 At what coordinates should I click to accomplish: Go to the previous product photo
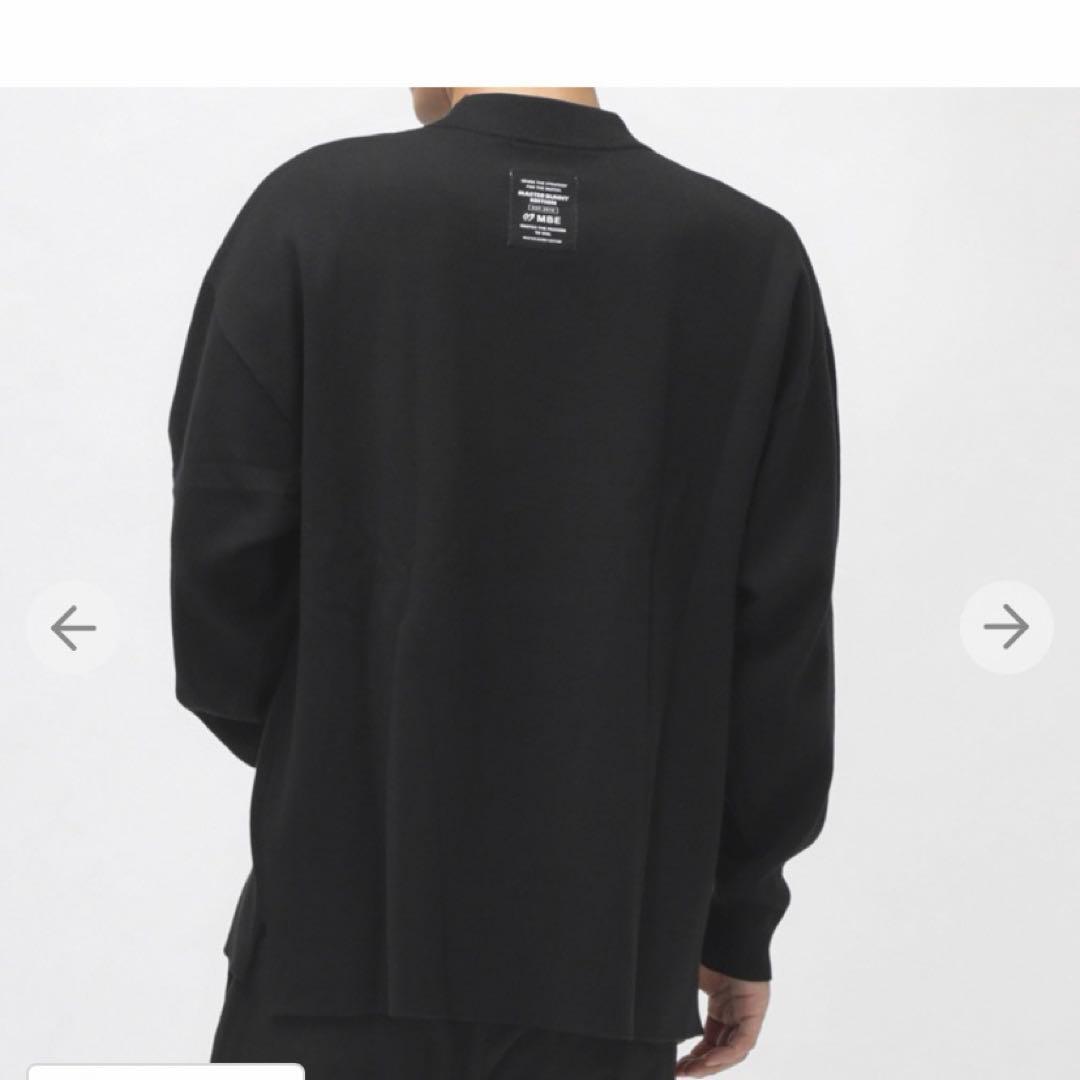(x=73, y=628)
